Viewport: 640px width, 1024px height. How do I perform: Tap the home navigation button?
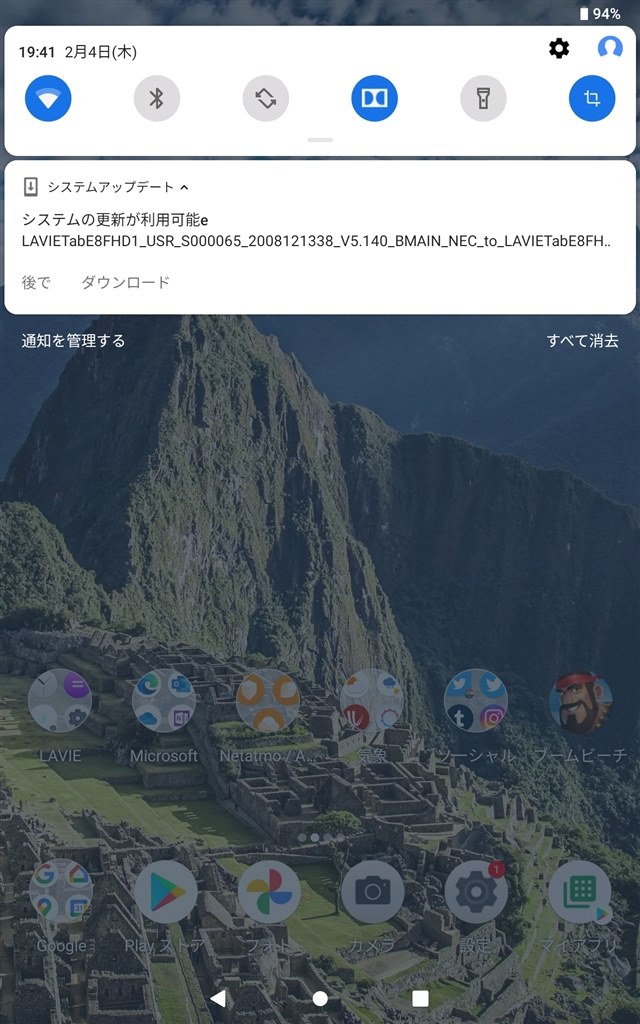(x=320, y=998)
